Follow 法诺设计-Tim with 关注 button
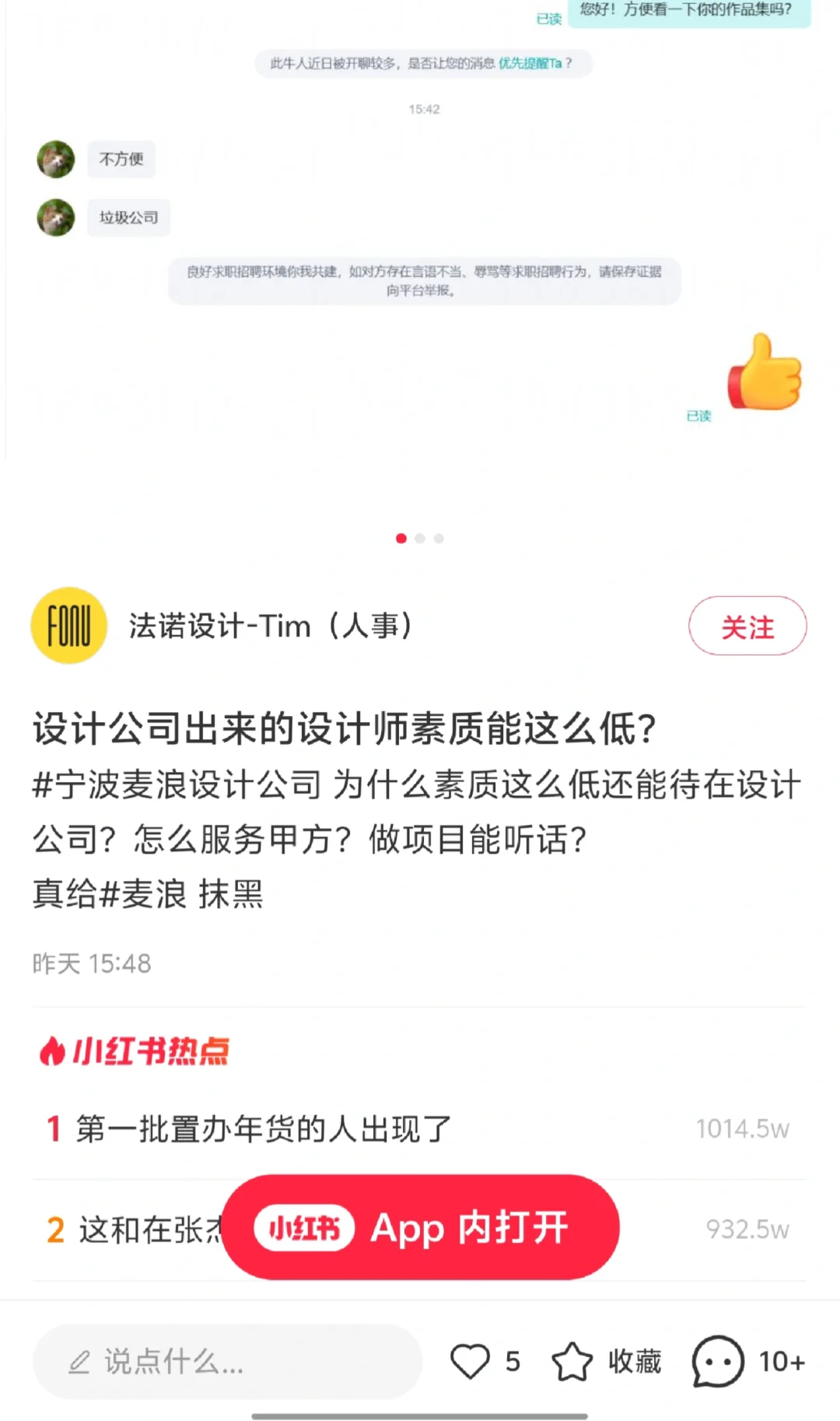The width and height of the screenshot is (840, 1421). (747, 626)
